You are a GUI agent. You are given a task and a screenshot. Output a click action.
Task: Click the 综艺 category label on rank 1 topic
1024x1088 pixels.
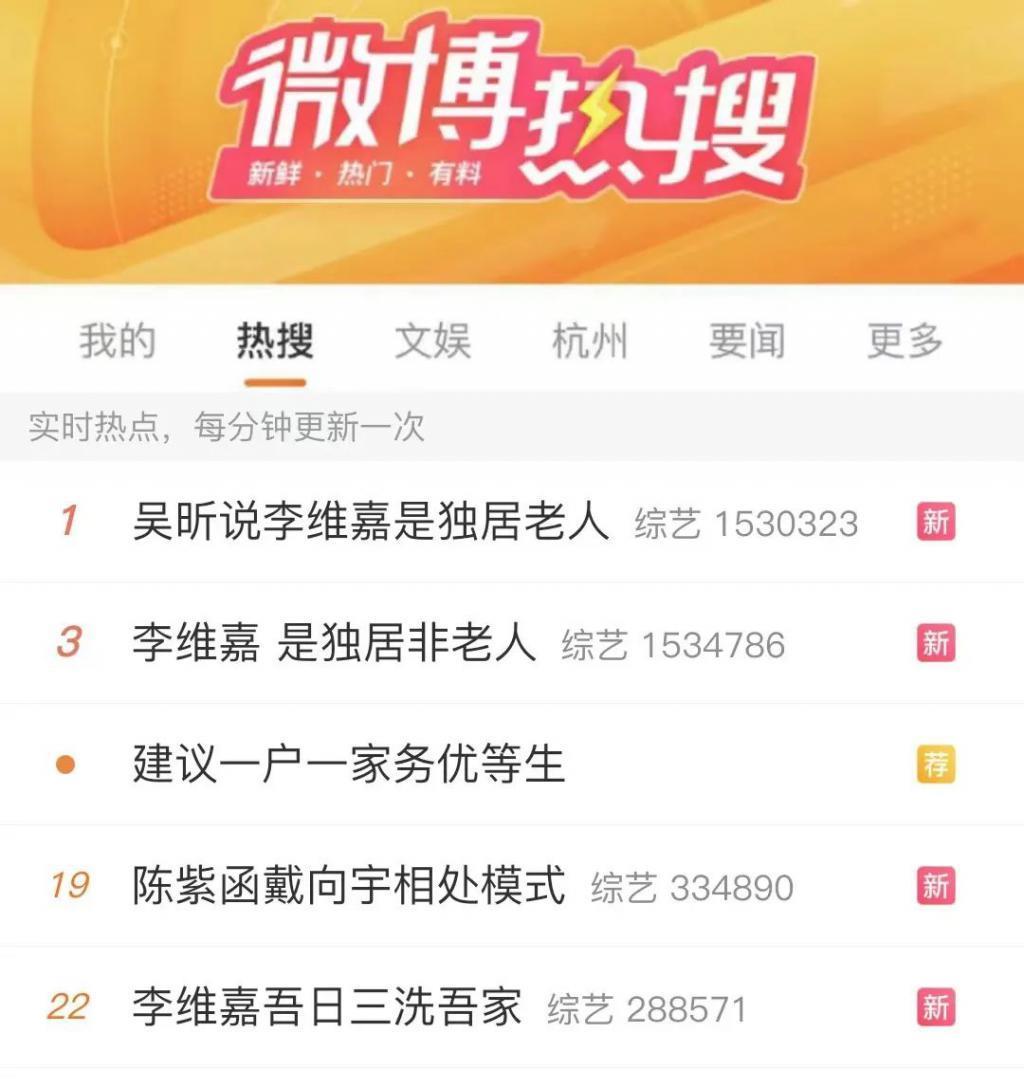[x=664, y=521]
